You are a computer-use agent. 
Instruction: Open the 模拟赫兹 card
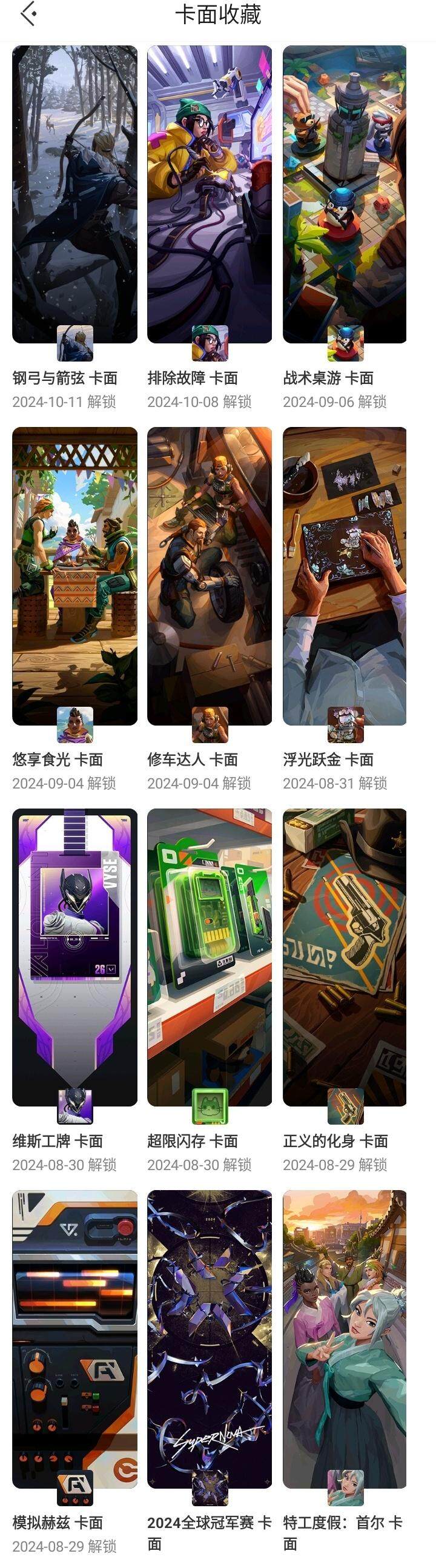pos(74,1339)
